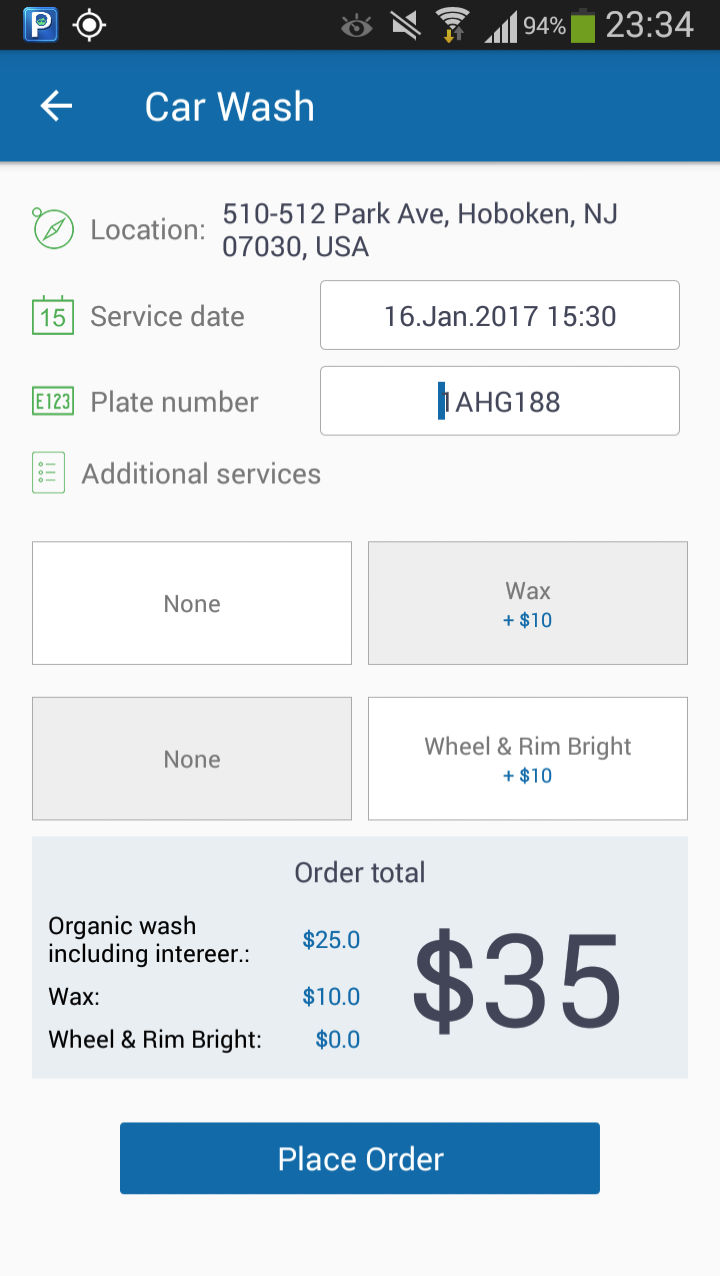Choose Wheel & Rim Bright +$10
The width and height of the screenshot is (720, 1276).
click(x=528, y=758)
